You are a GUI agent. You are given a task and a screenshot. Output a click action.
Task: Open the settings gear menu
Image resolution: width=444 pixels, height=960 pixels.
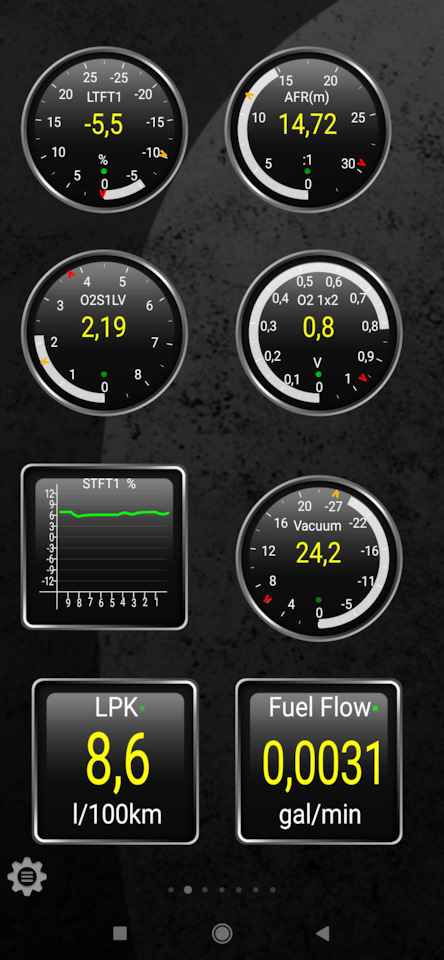pos(27,877)
